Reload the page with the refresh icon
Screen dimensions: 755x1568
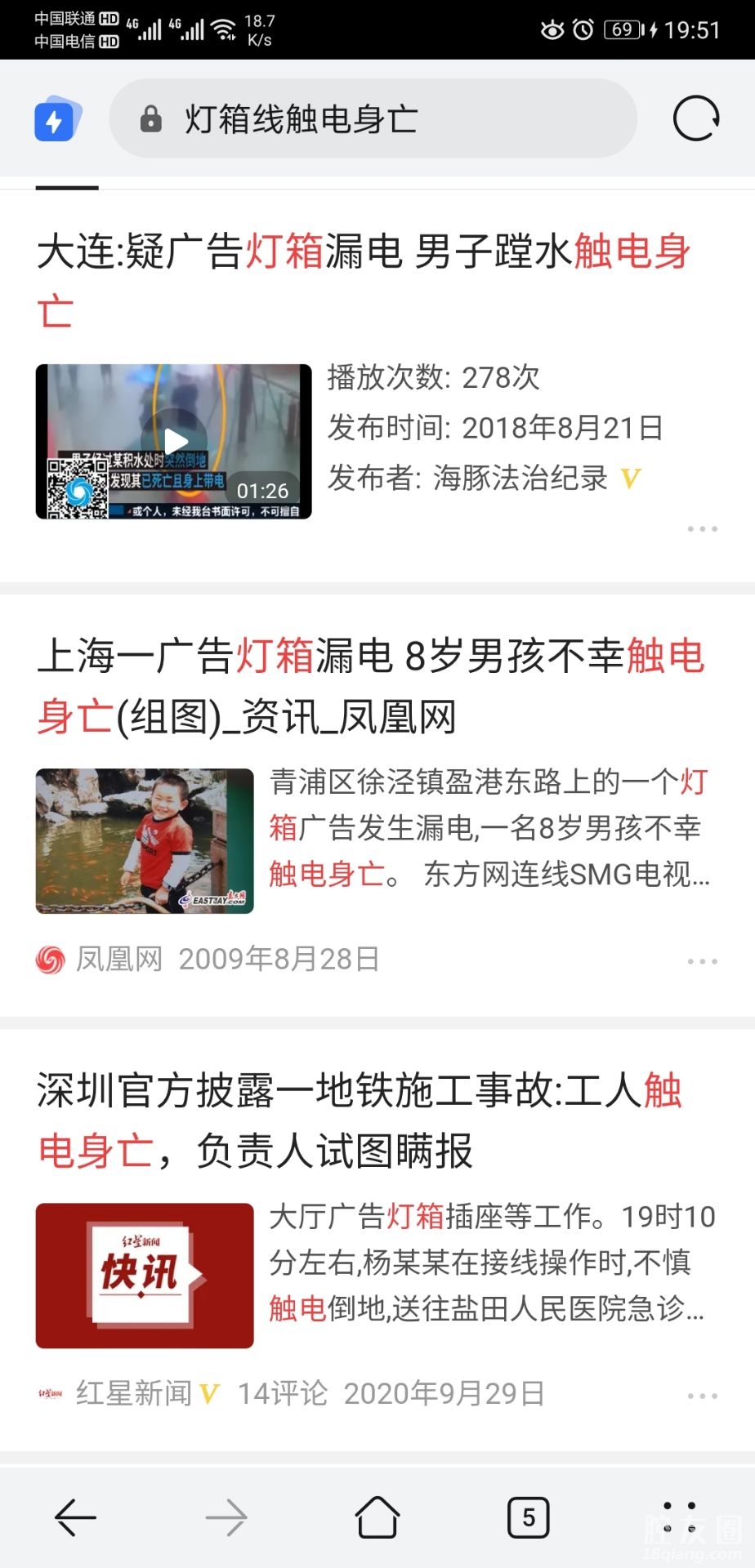click(696, 119)
